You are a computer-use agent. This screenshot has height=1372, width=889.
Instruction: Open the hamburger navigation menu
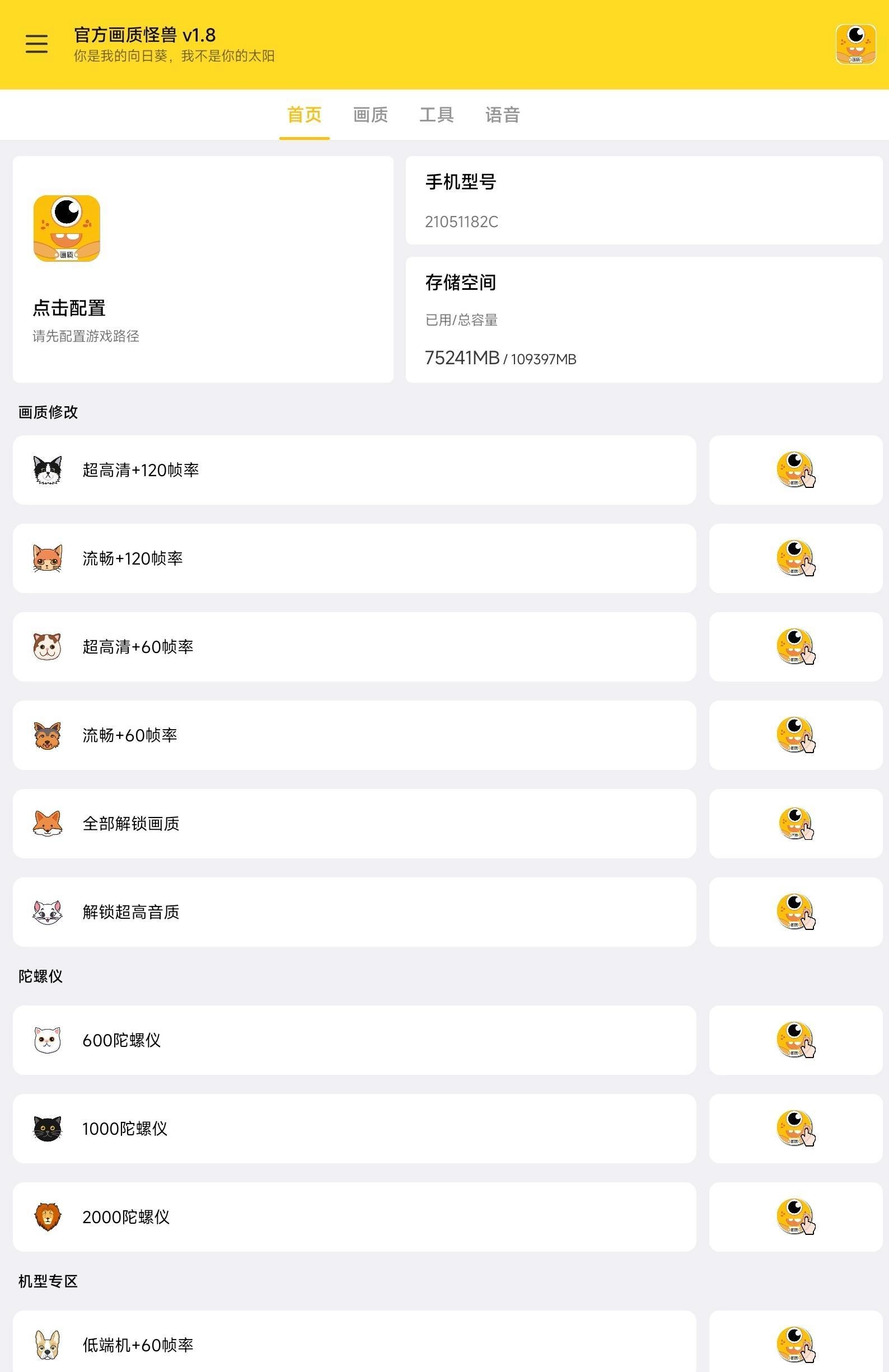36,43
